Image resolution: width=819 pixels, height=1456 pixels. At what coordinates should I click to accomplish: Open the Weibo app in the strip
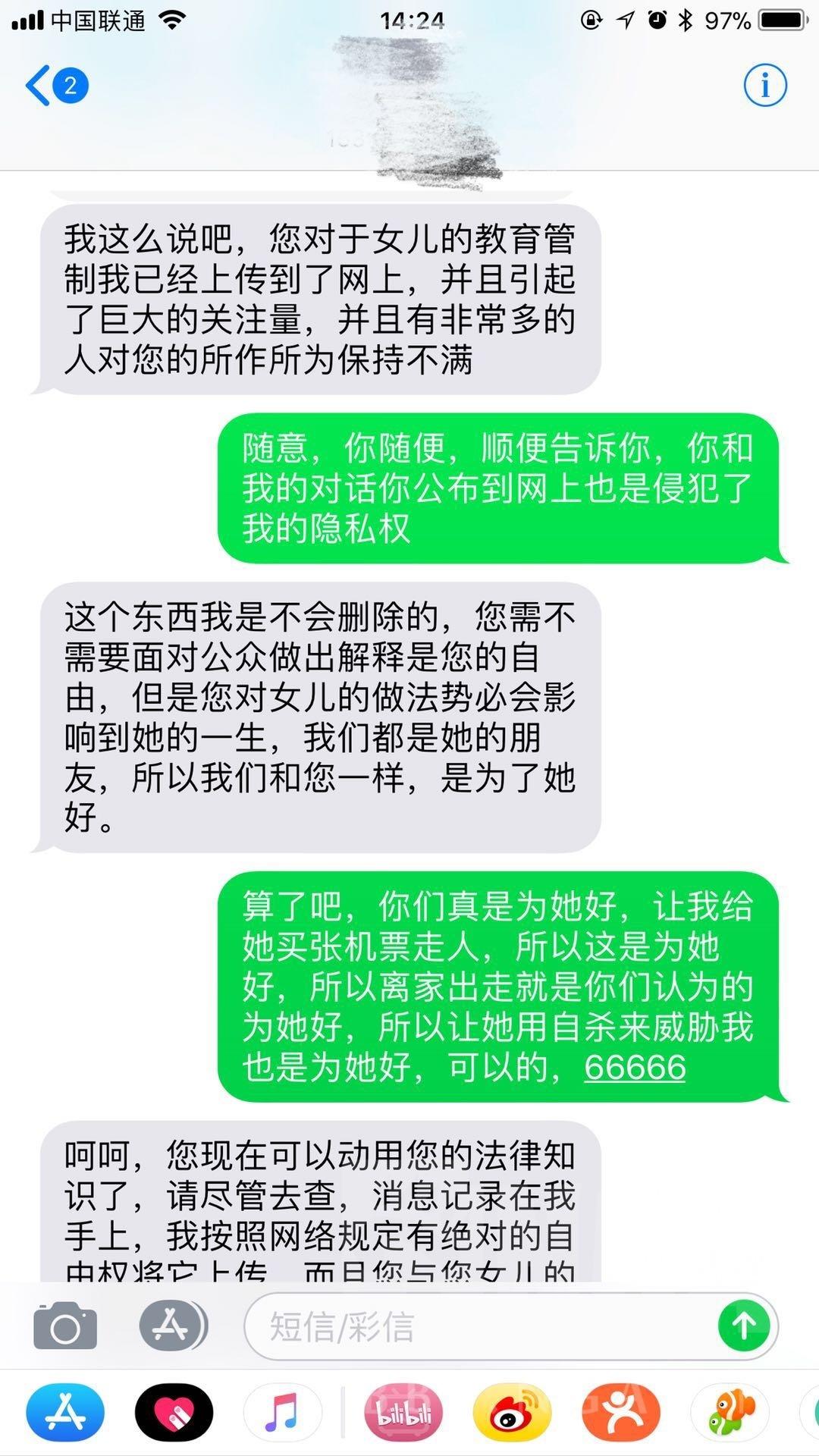511,1413
